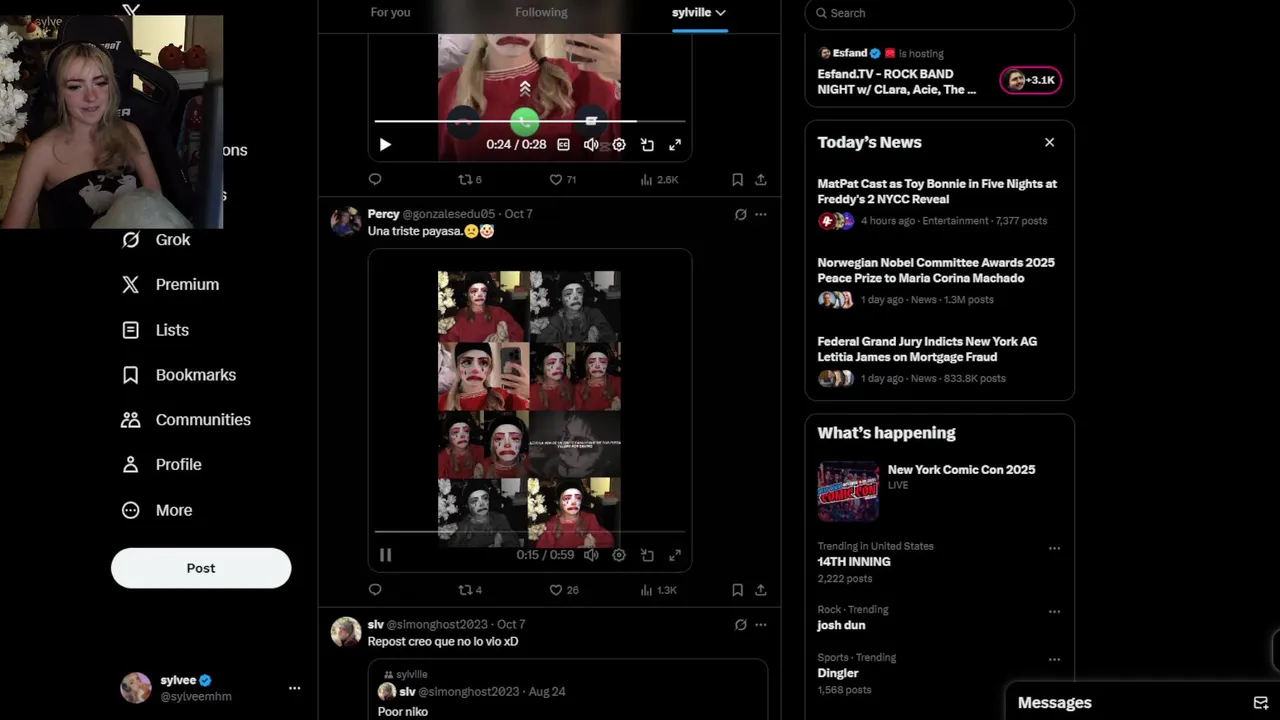Compose a new Post
Image resolution: width=1280 pixels, height=720 pixels.
[x=200, y=568]
